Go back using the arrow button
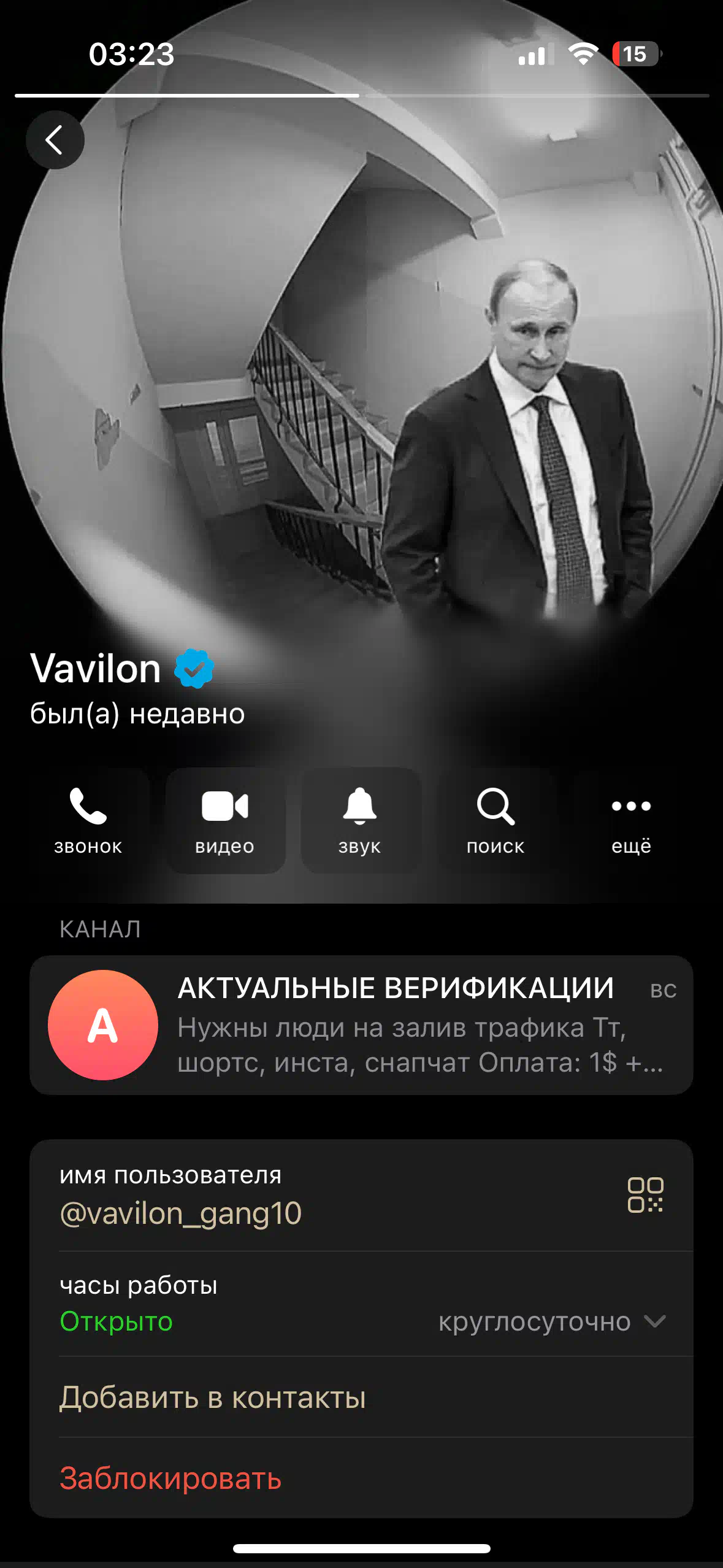723x1568 pixels. tap(55, 140)
